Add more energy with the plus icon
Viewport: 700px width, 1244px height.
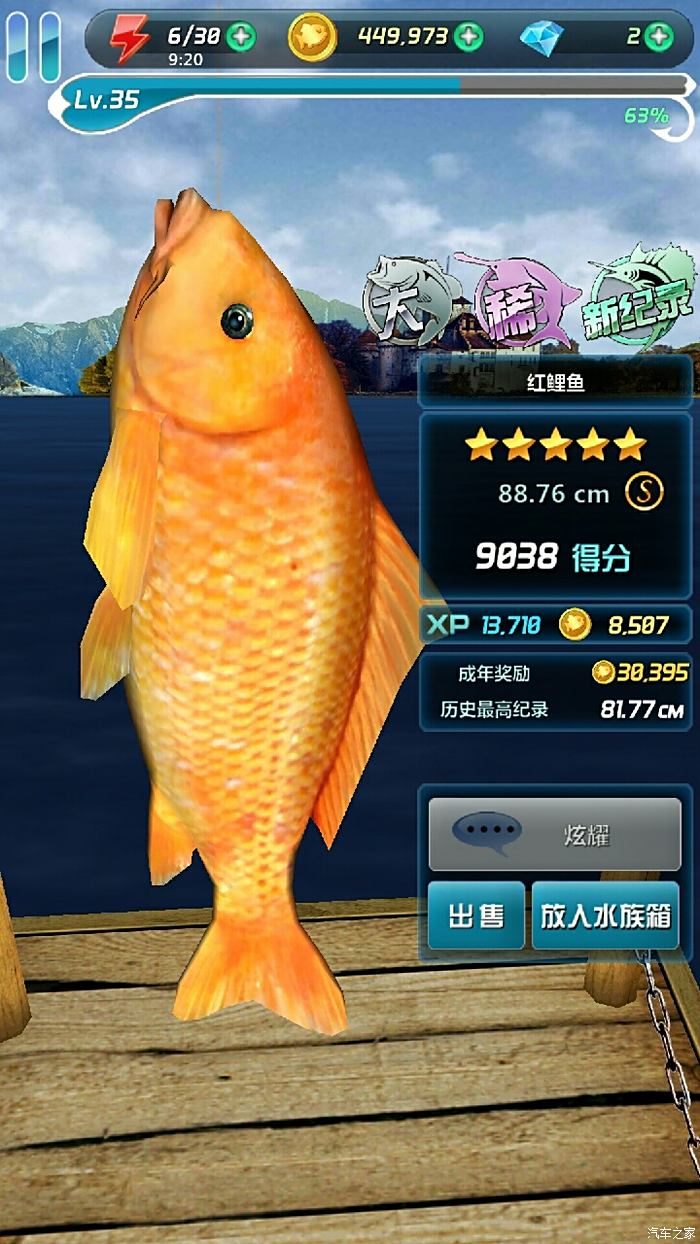(241, 37)
